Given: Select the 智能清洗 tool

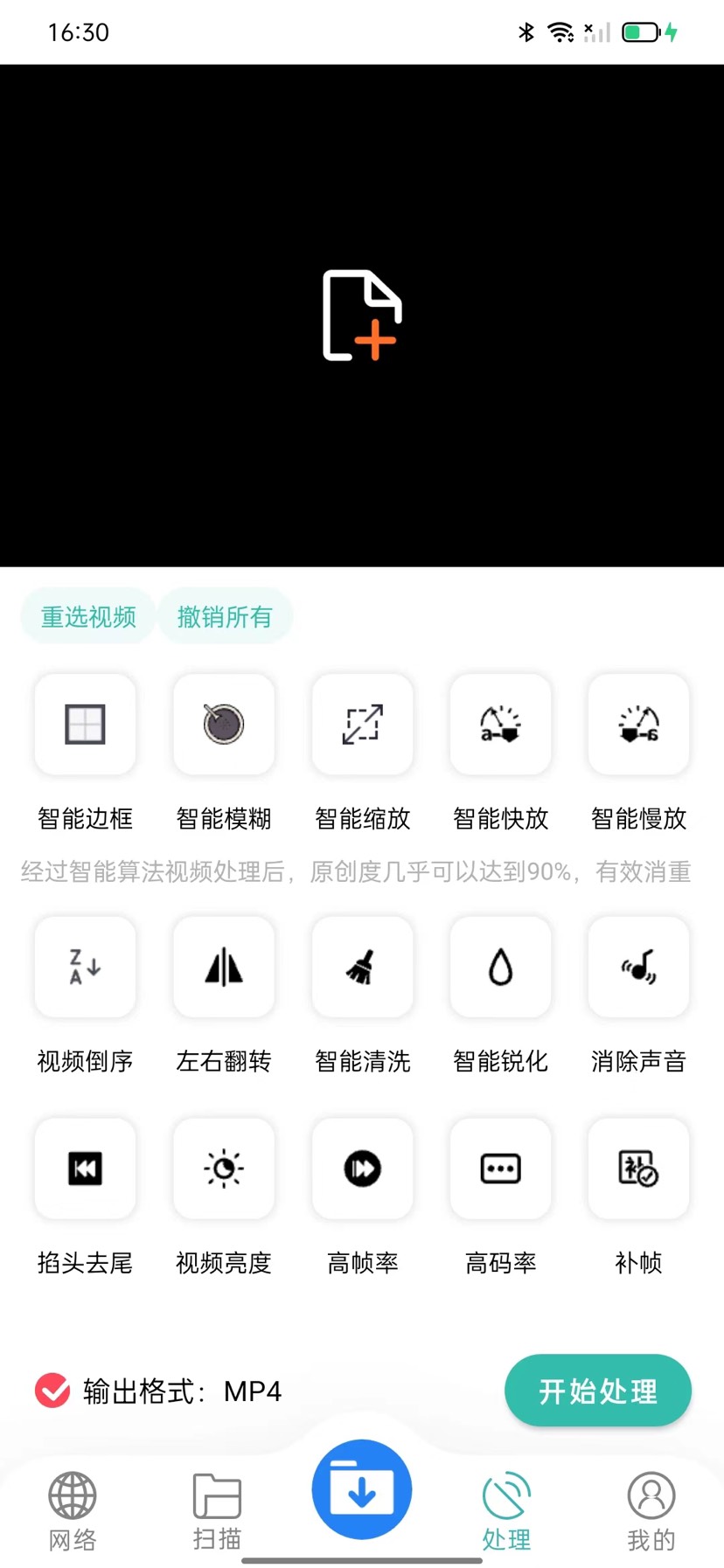Looking at the screenshot, I should [362, 968].
